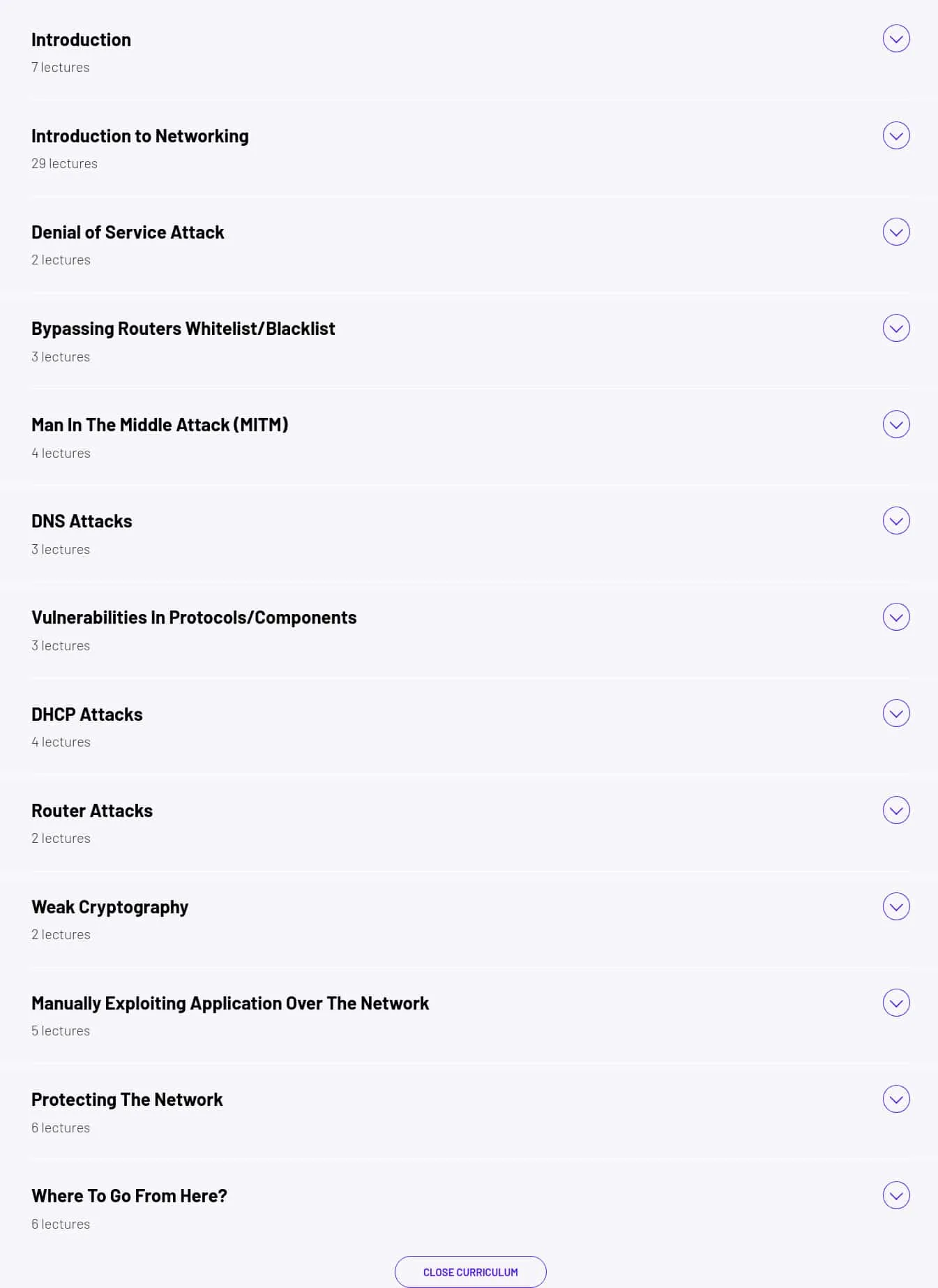This screenshot has width=938, height=1288.
Task: Expand Protecting The Network section
Action: (x=896, y=1099)
